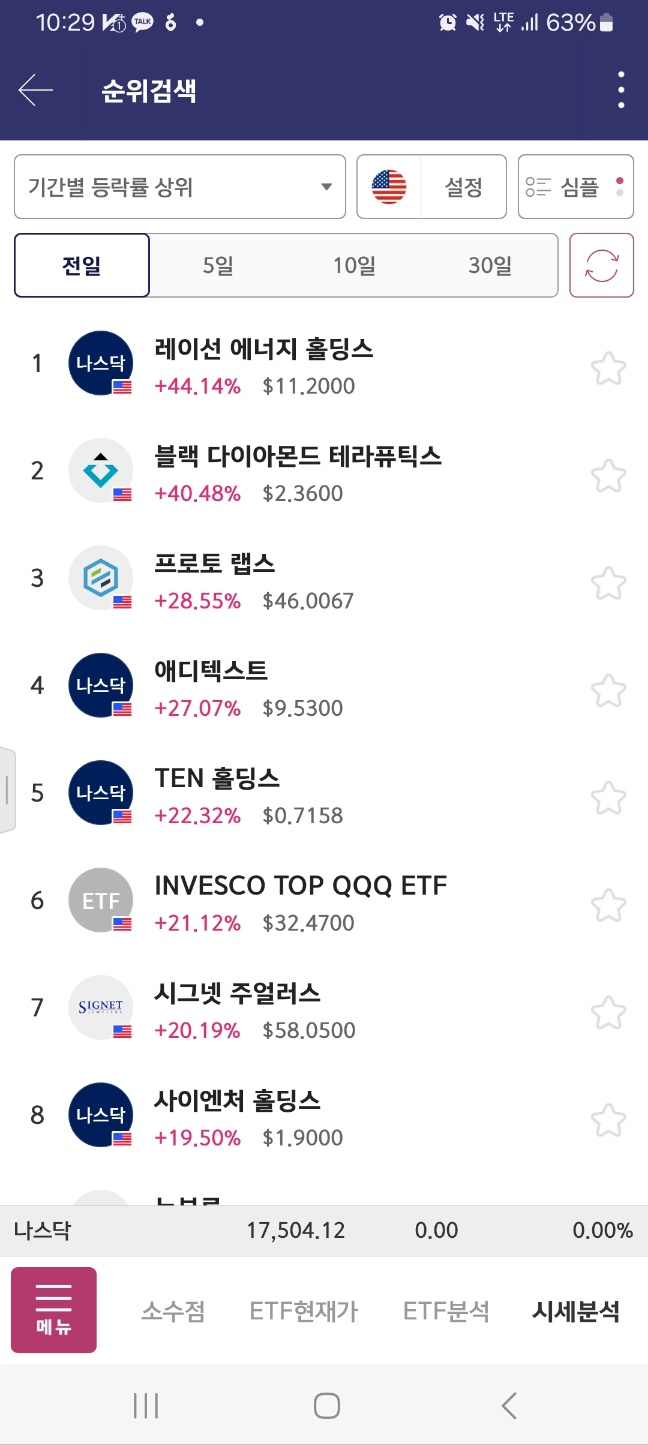Refresh the ranking list
Image resolution: width=648 pixels, height=1445 pixels.
[602, 266]
